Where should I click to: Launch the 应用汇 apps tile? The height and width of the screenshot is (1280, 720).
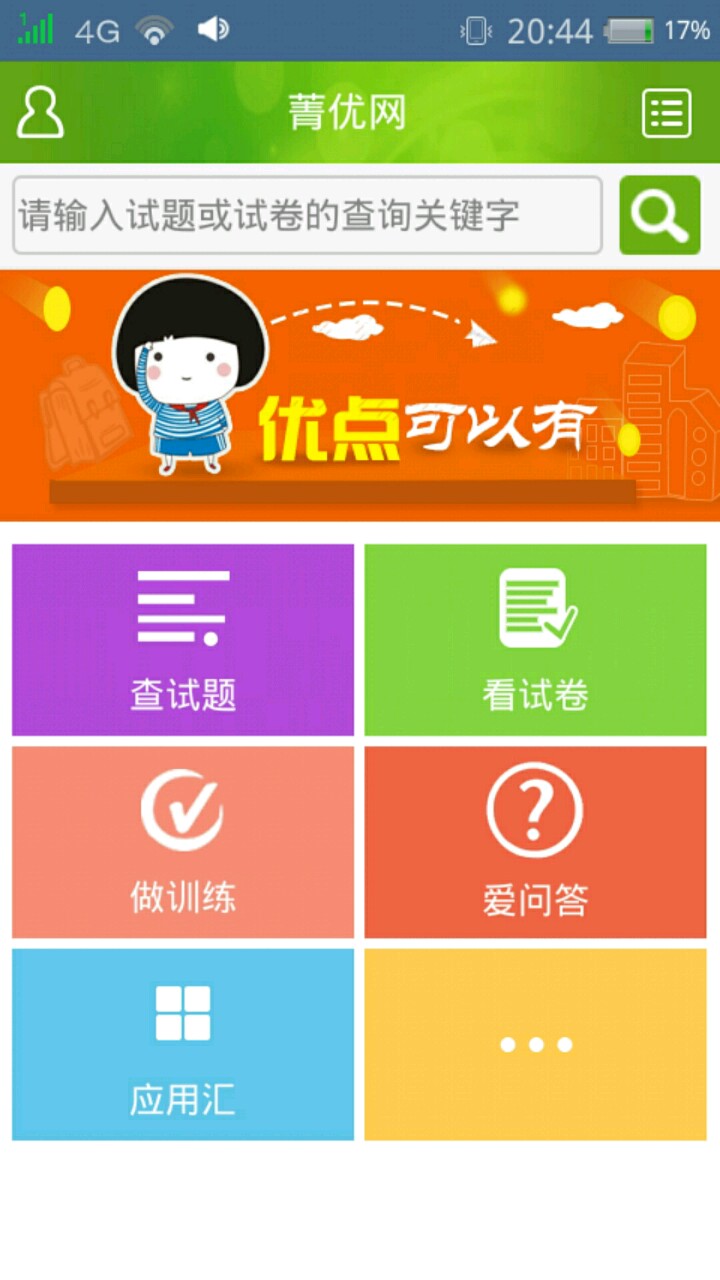coord(183,1044)
